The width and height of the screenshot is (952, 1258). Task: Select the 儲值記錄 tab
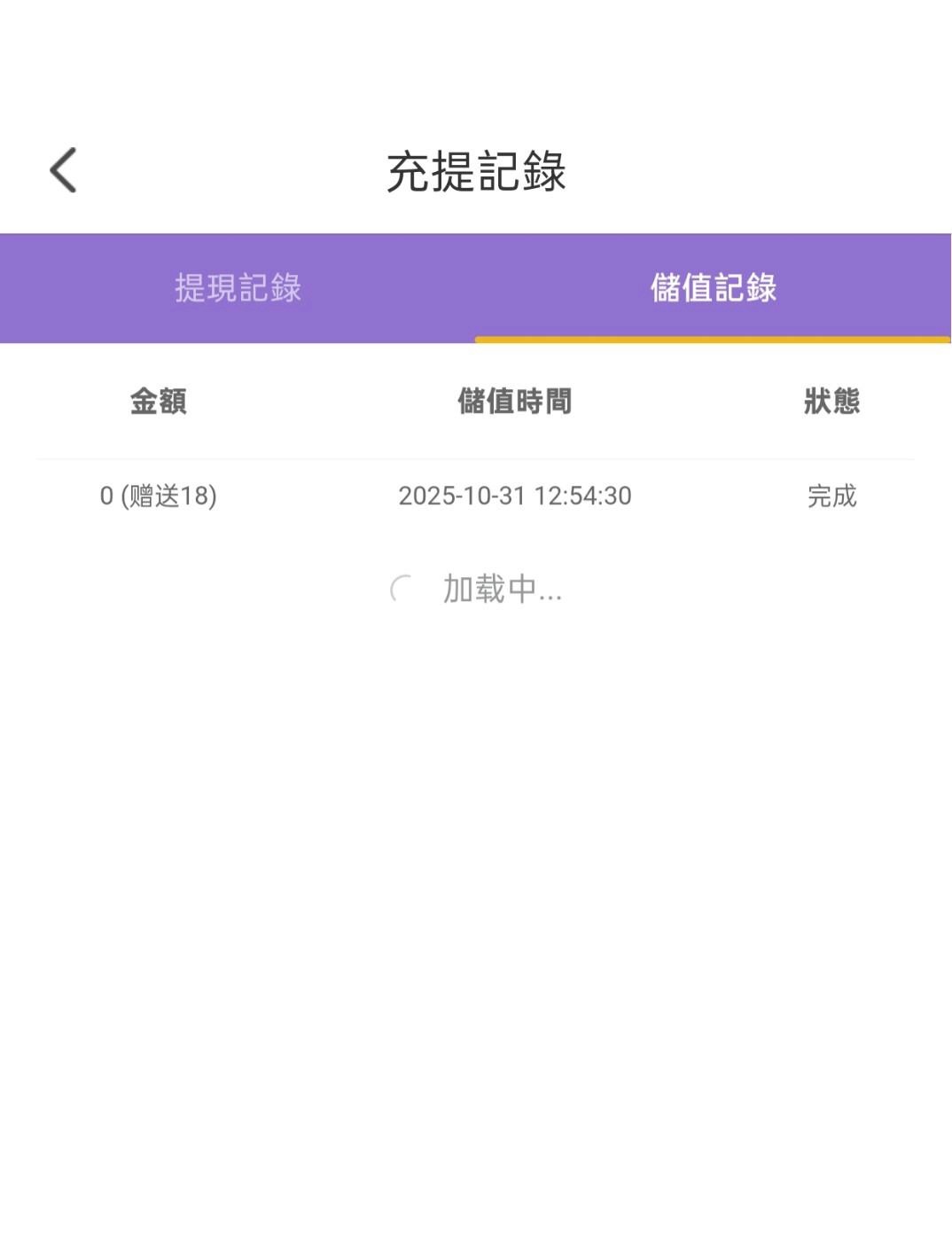(x=713, y=288)
